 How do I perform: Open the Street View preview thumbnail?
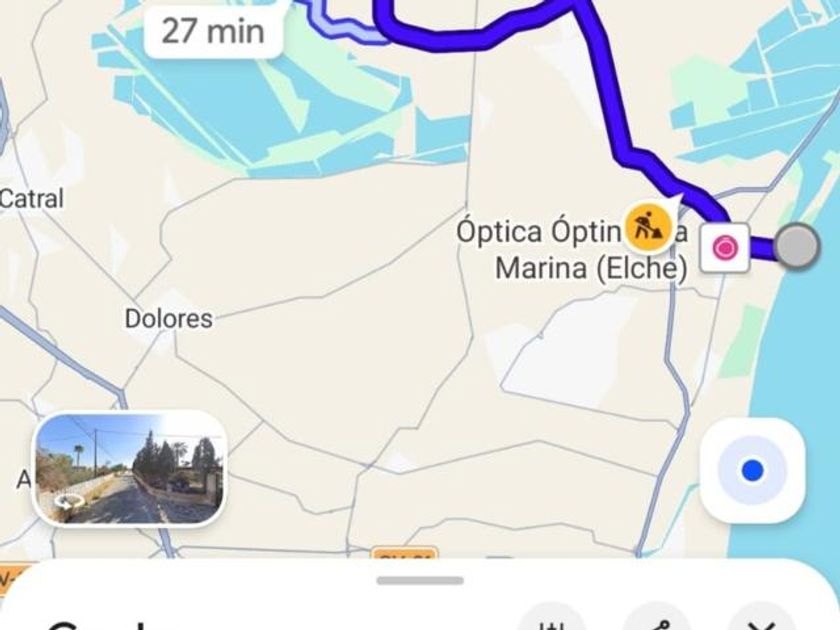click(x=129, y=469)
